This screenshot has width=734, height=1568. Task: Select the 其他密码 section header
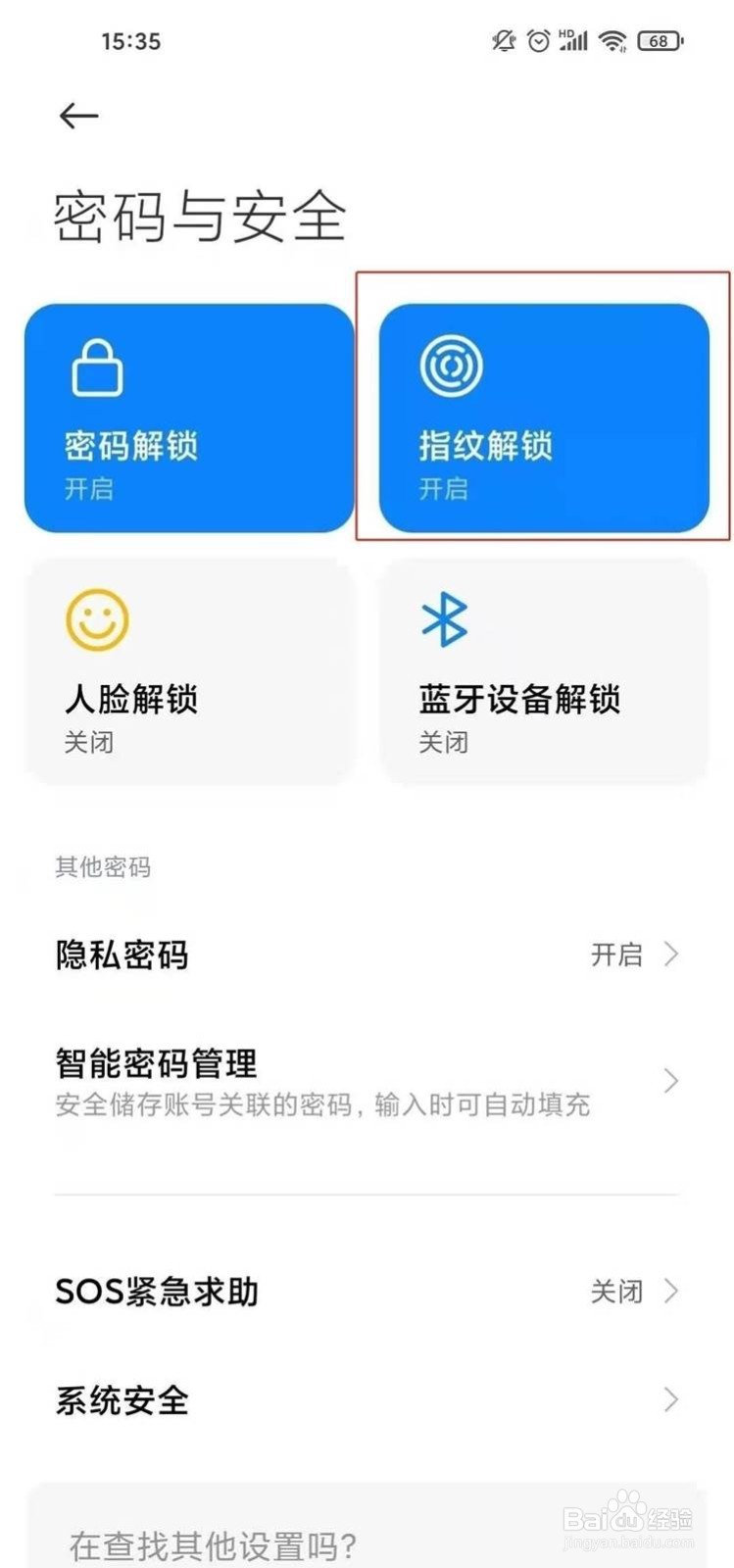click(102, 867)
